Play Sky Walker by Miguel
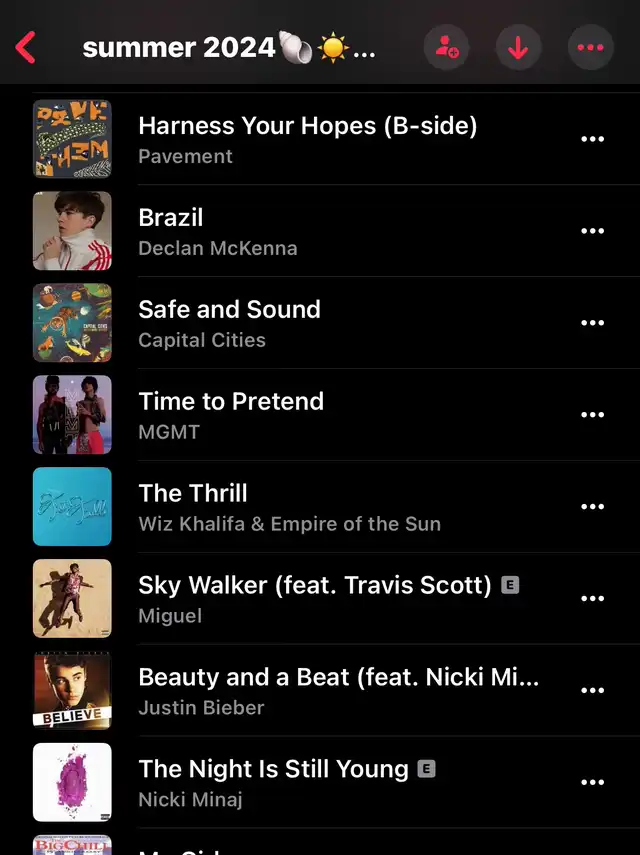This screenshot has height=855, width=640. (x=314, y=598)
